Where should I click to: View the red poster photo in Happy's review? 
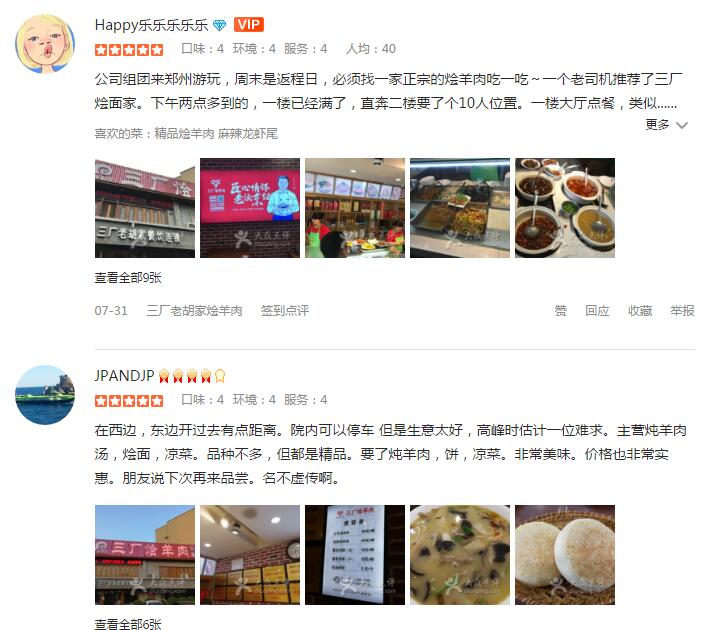pos(249,208)
